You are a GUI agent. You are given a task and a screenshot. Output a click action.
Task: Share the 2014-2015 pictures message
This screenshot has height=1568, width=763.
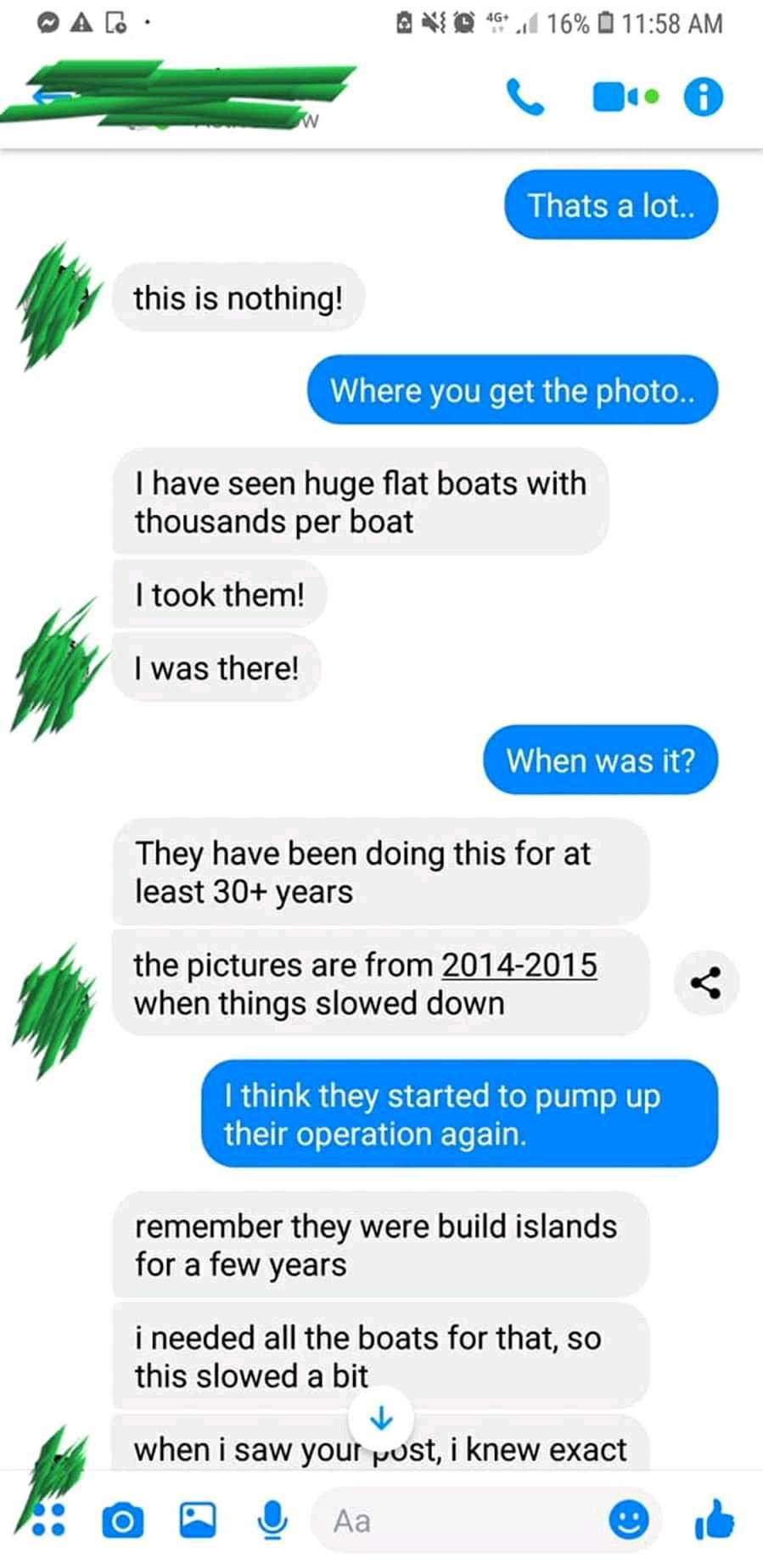pyautogui.click(x=706, y=983)
